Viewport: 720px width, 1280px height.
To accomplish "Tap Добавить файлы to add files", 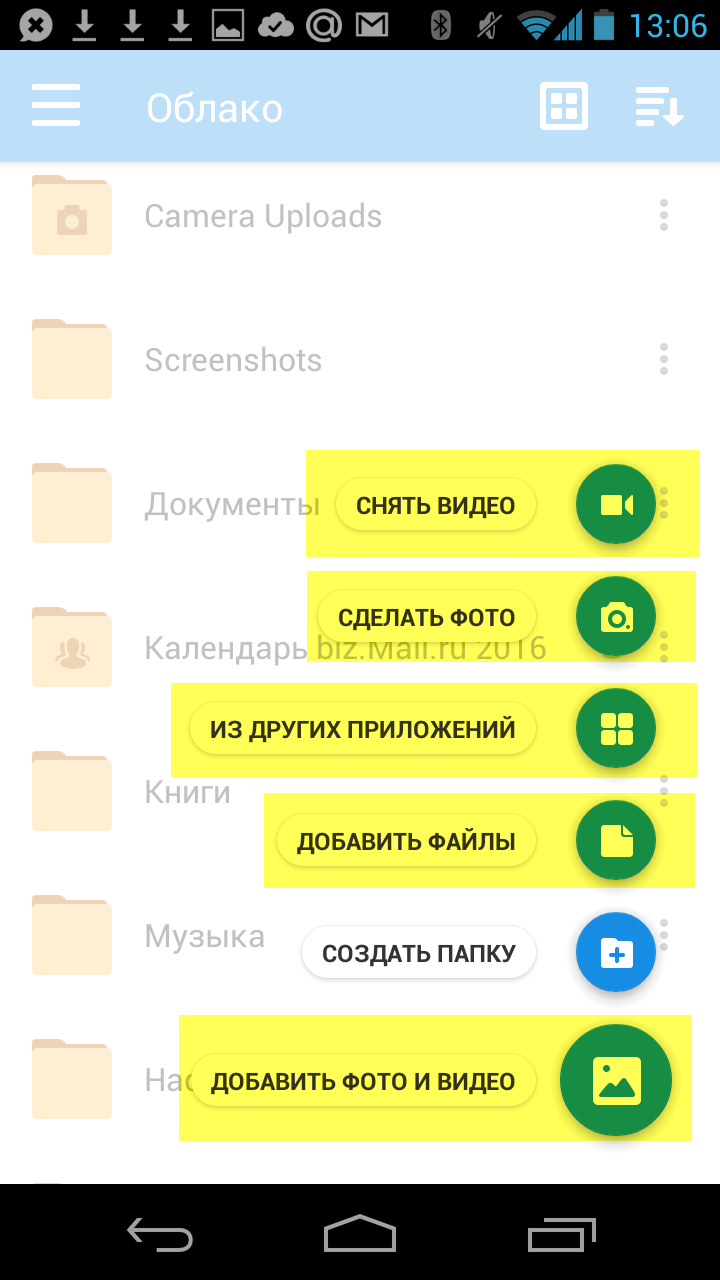I will 616,840.
